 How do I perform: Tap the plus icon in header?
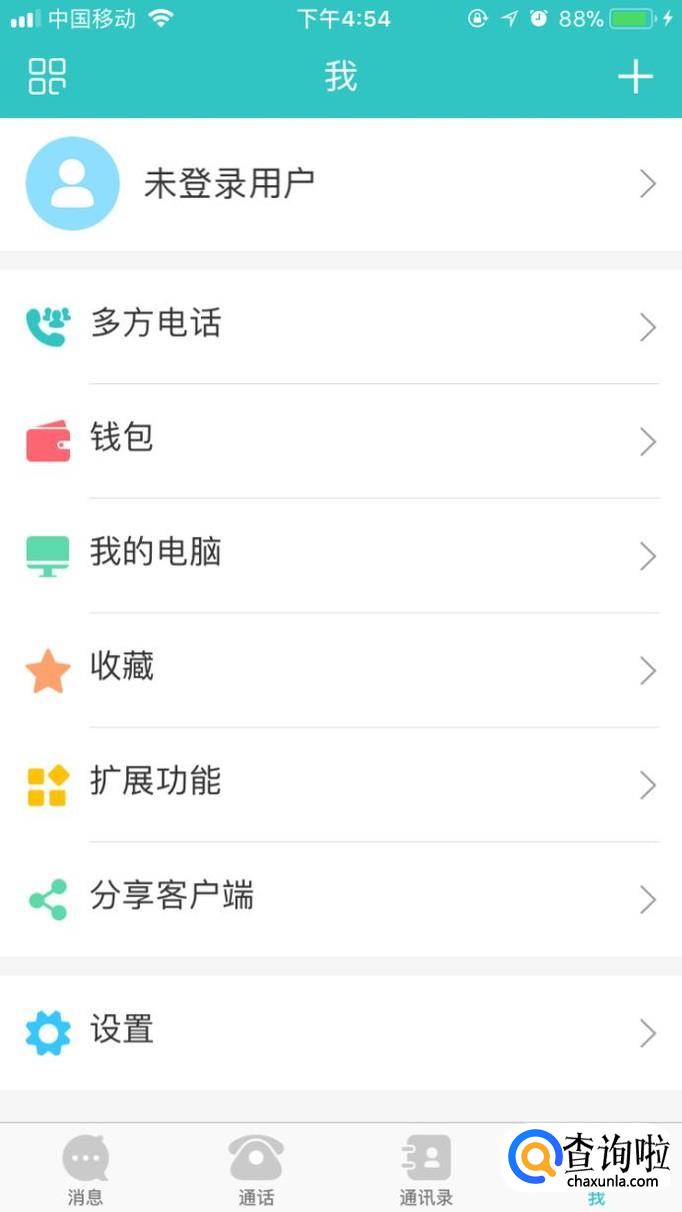635,76
